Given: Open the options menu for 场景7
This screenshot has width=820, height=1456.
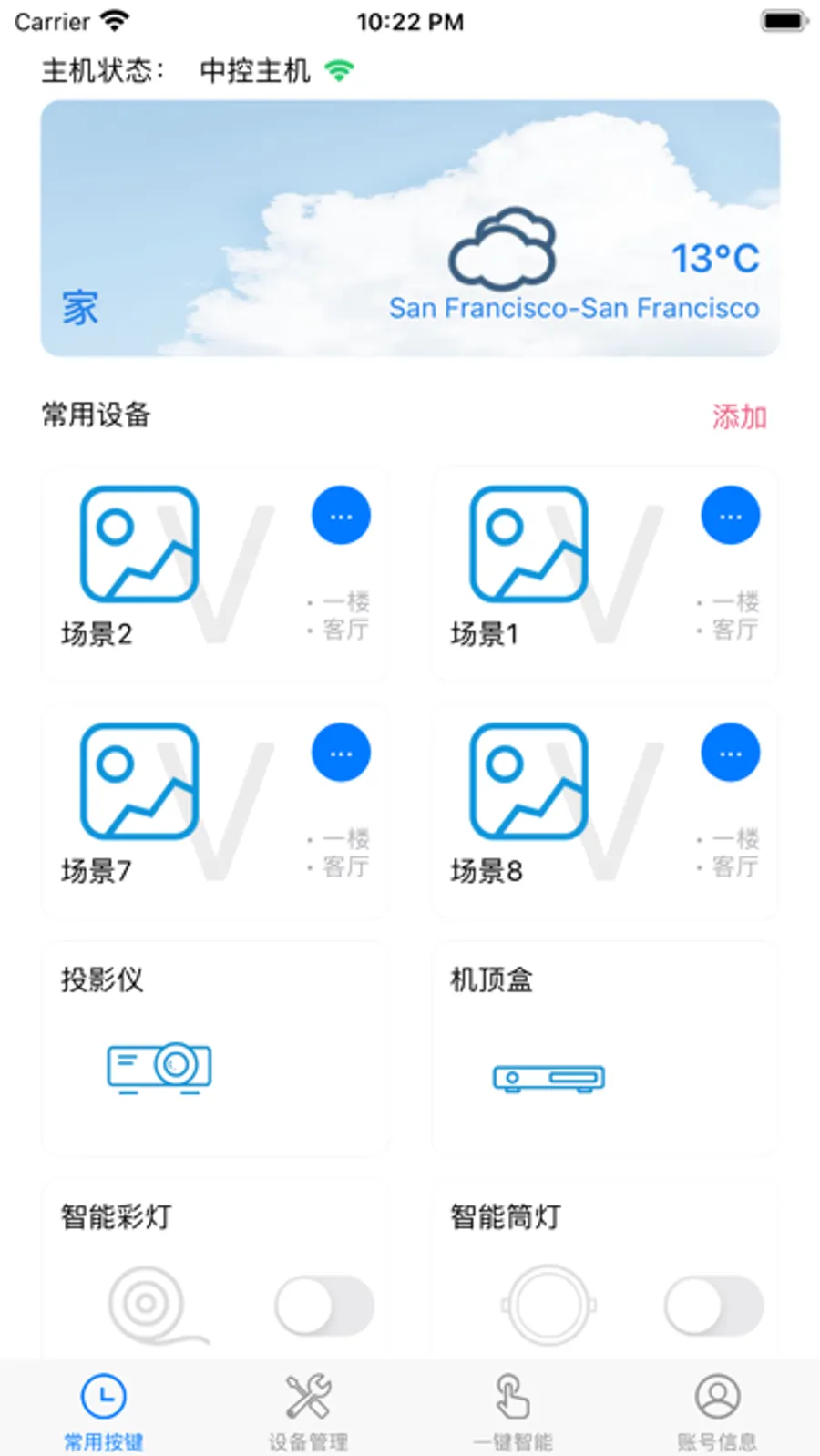Looking at the screenshot, I should [x=340, y=752].
